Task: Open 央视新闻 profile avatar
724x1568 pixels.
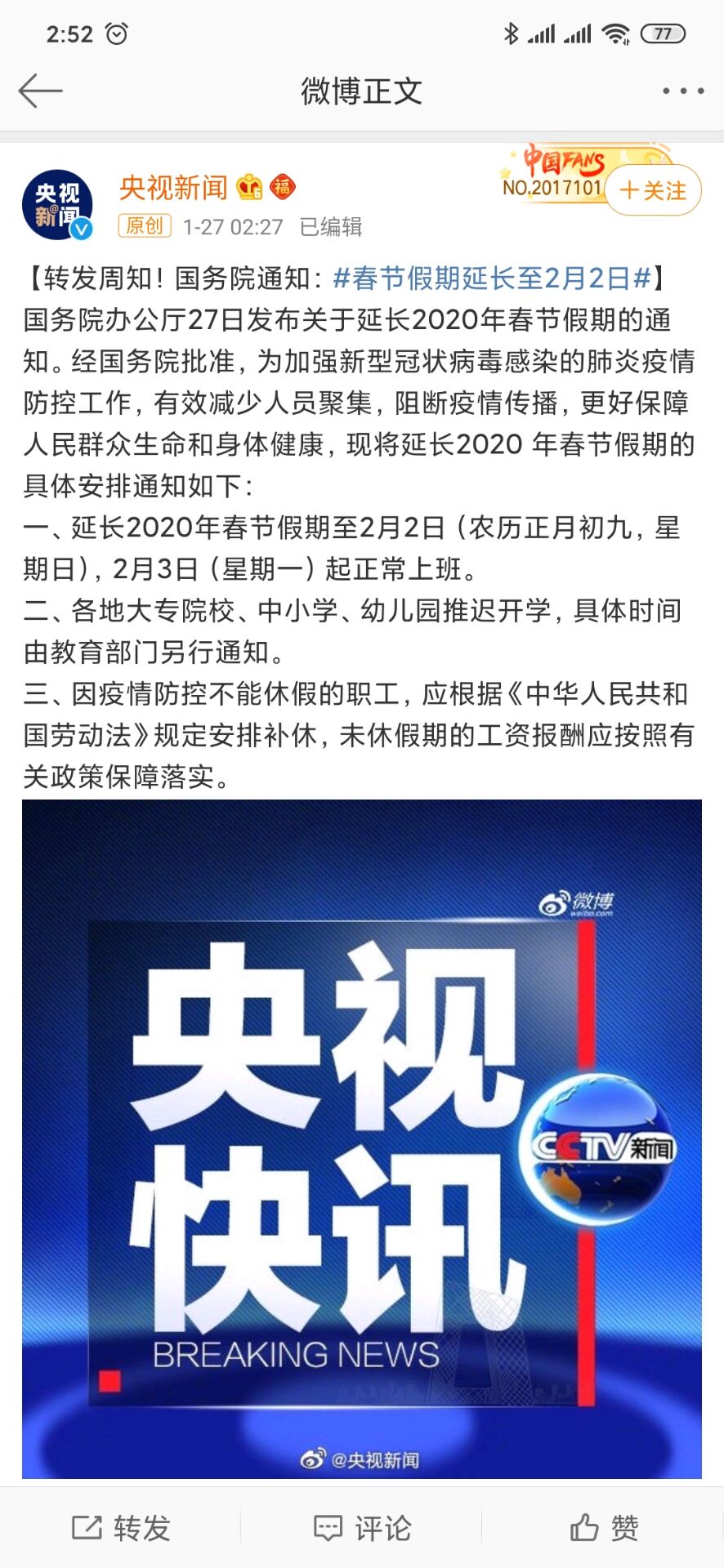Action: click(x=57, y=205)
